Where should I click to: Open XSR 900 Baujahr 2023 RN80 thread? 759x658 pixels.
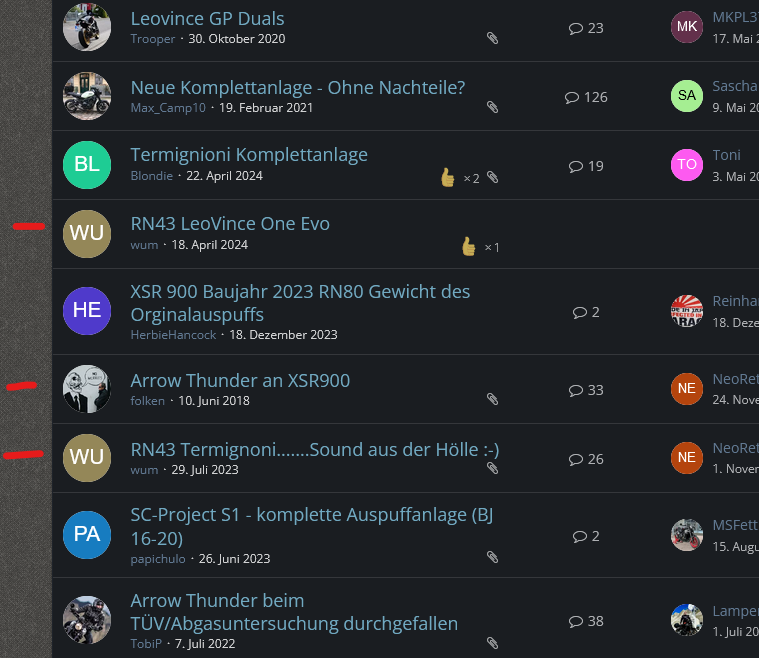coord(300,292)
